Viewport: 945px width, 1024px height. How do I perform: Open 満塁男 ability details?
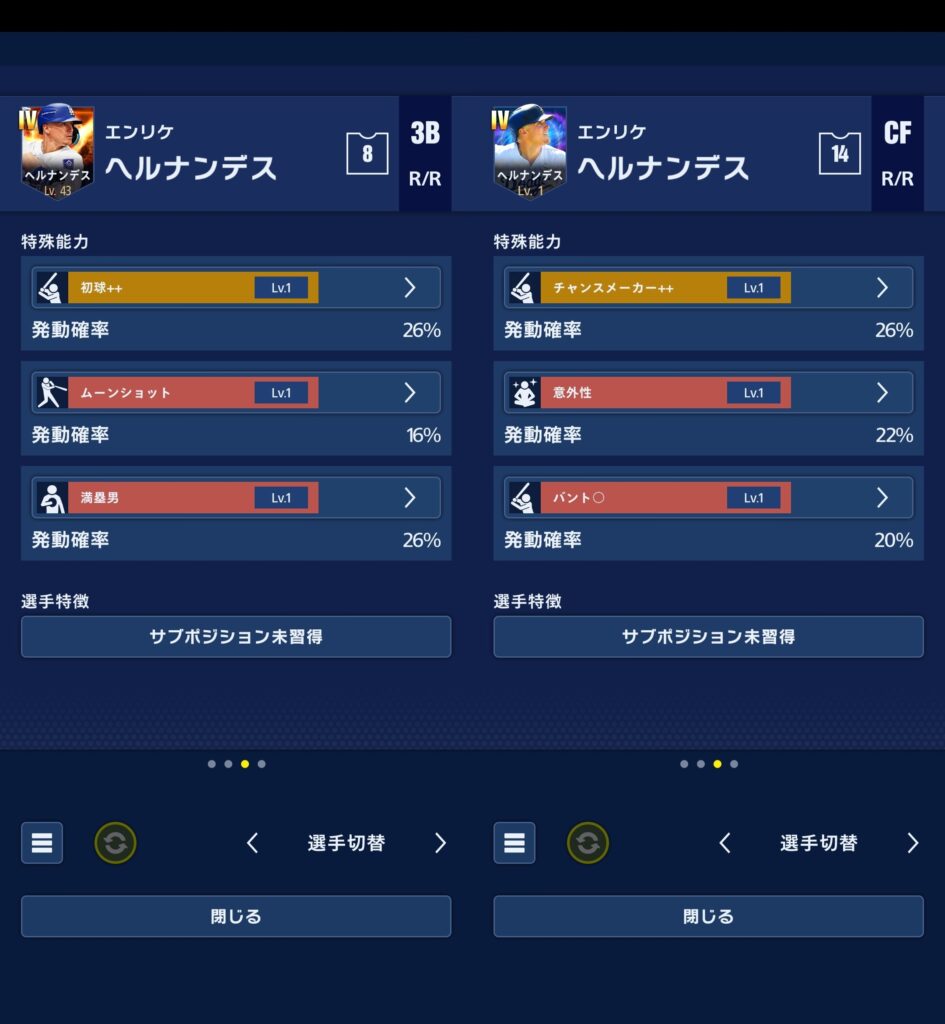click(236, 498)
